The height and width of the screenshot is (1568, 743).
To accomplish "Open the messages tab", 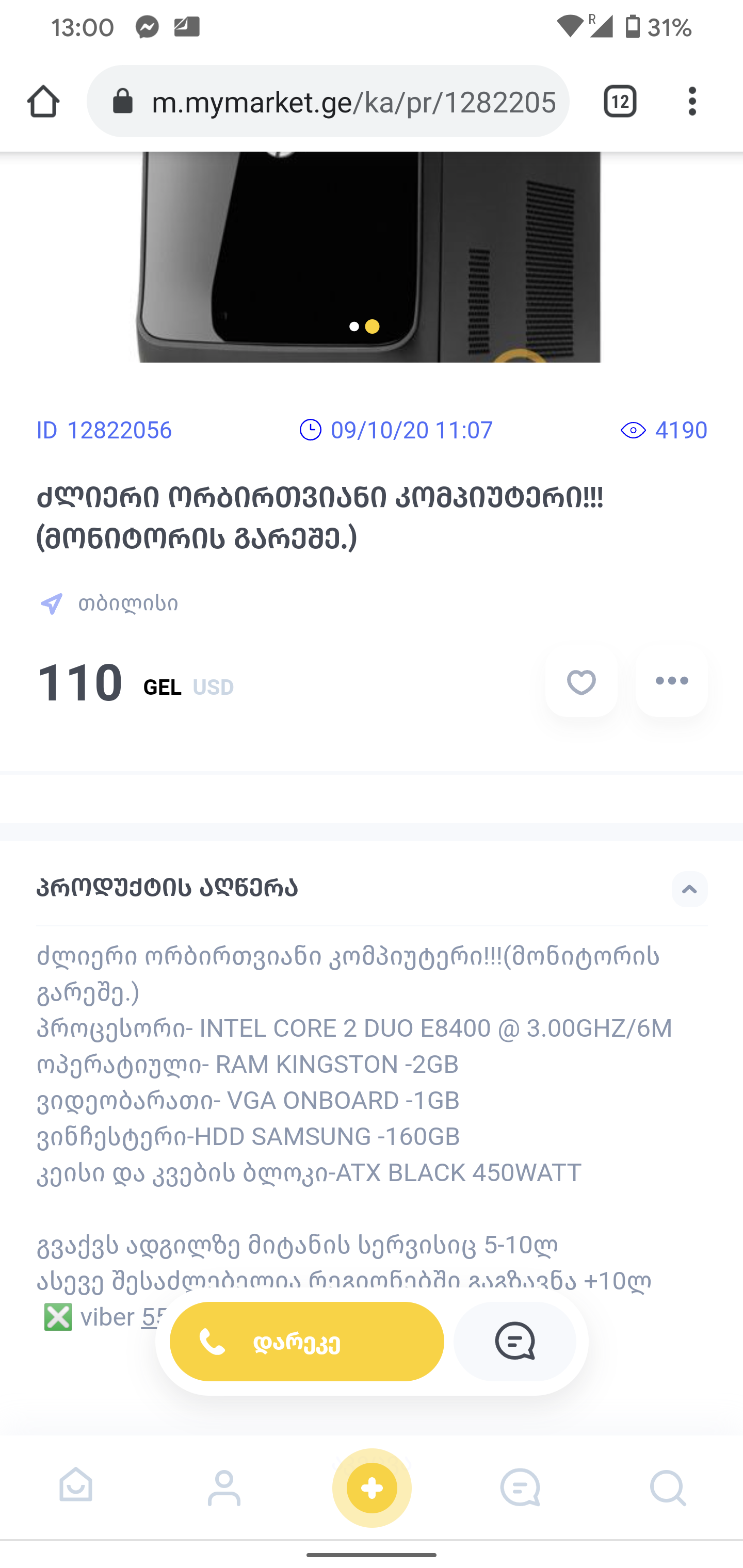I will click(x=520, y=1487).
